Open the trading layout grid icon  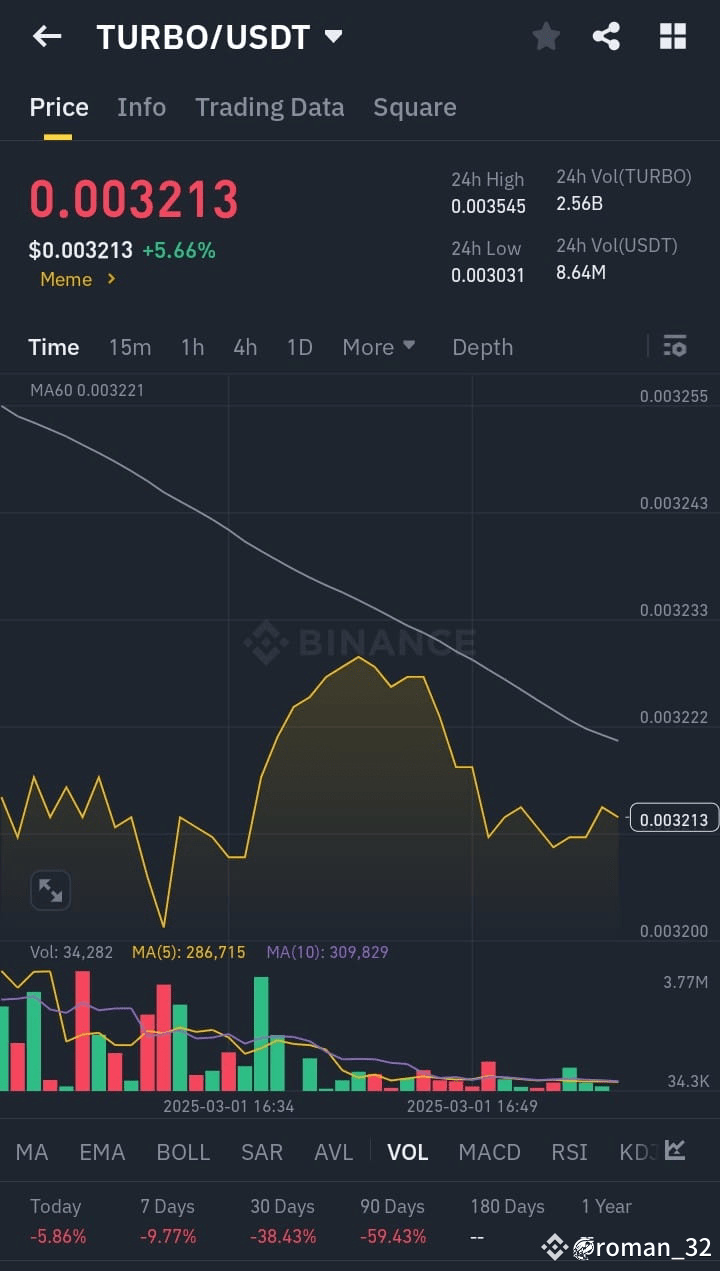(x=671, y=36)
